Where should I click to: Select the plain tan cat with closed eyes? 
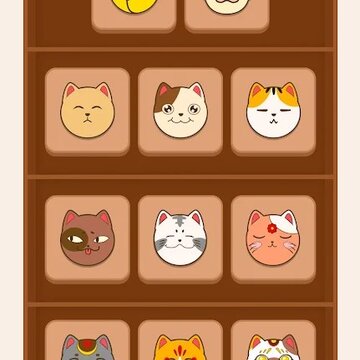(x=87, y=111)
